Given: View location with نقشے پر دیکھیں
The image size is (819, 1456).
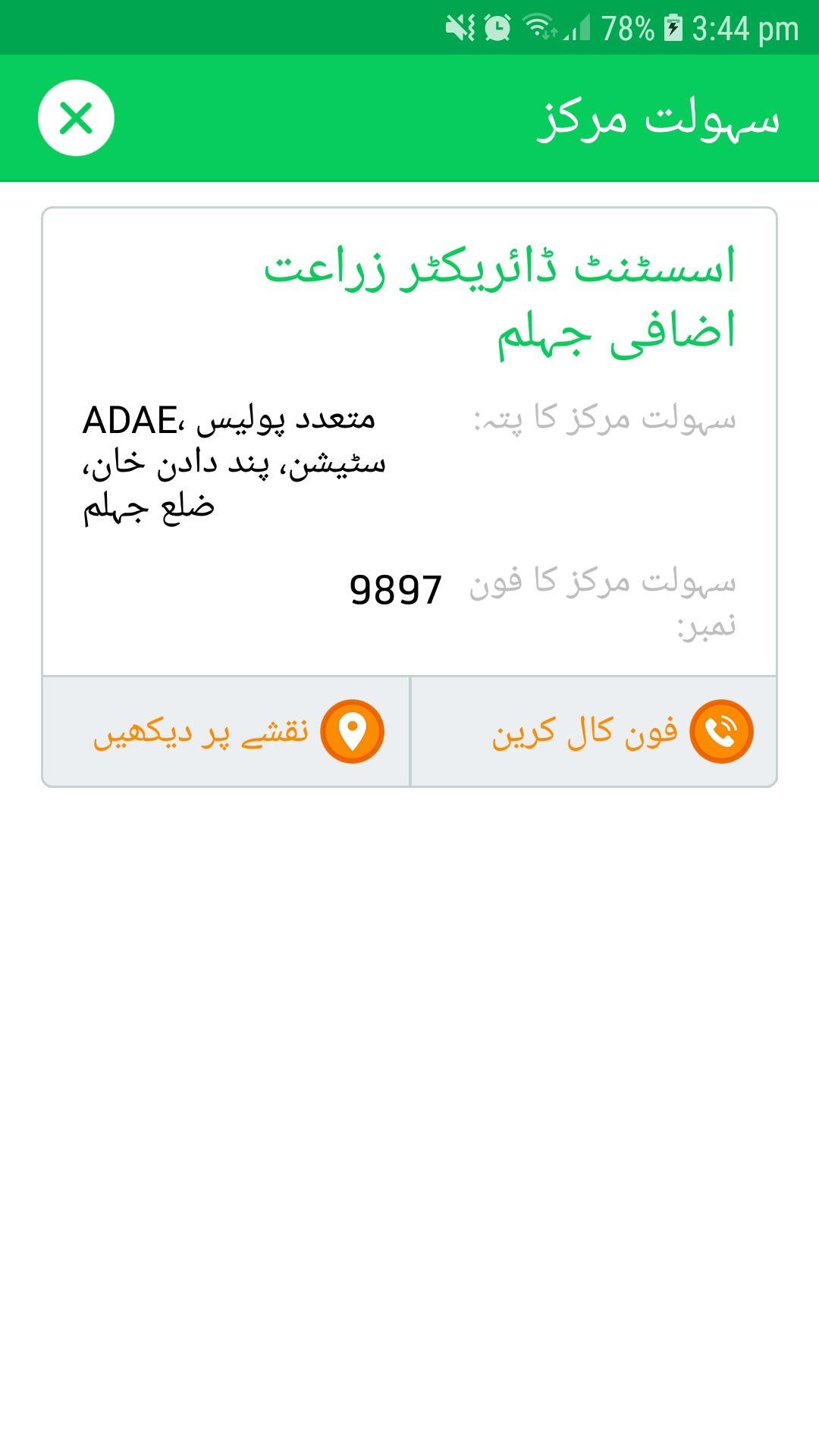Looking at the screenshot, I should tap(226, 732).
